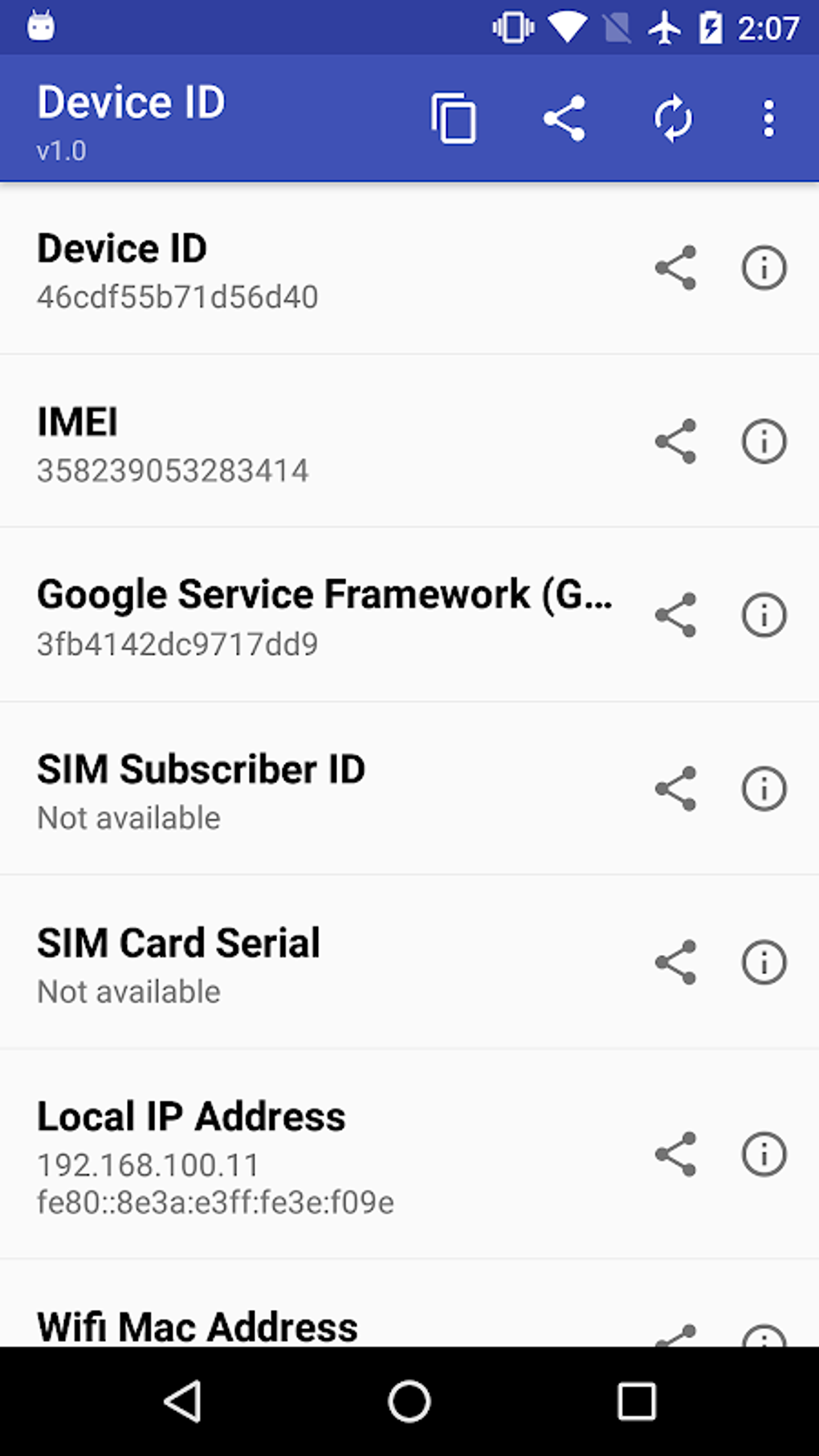
Task: Share all IDs from the app bar
Action: (x=564, y=119)
